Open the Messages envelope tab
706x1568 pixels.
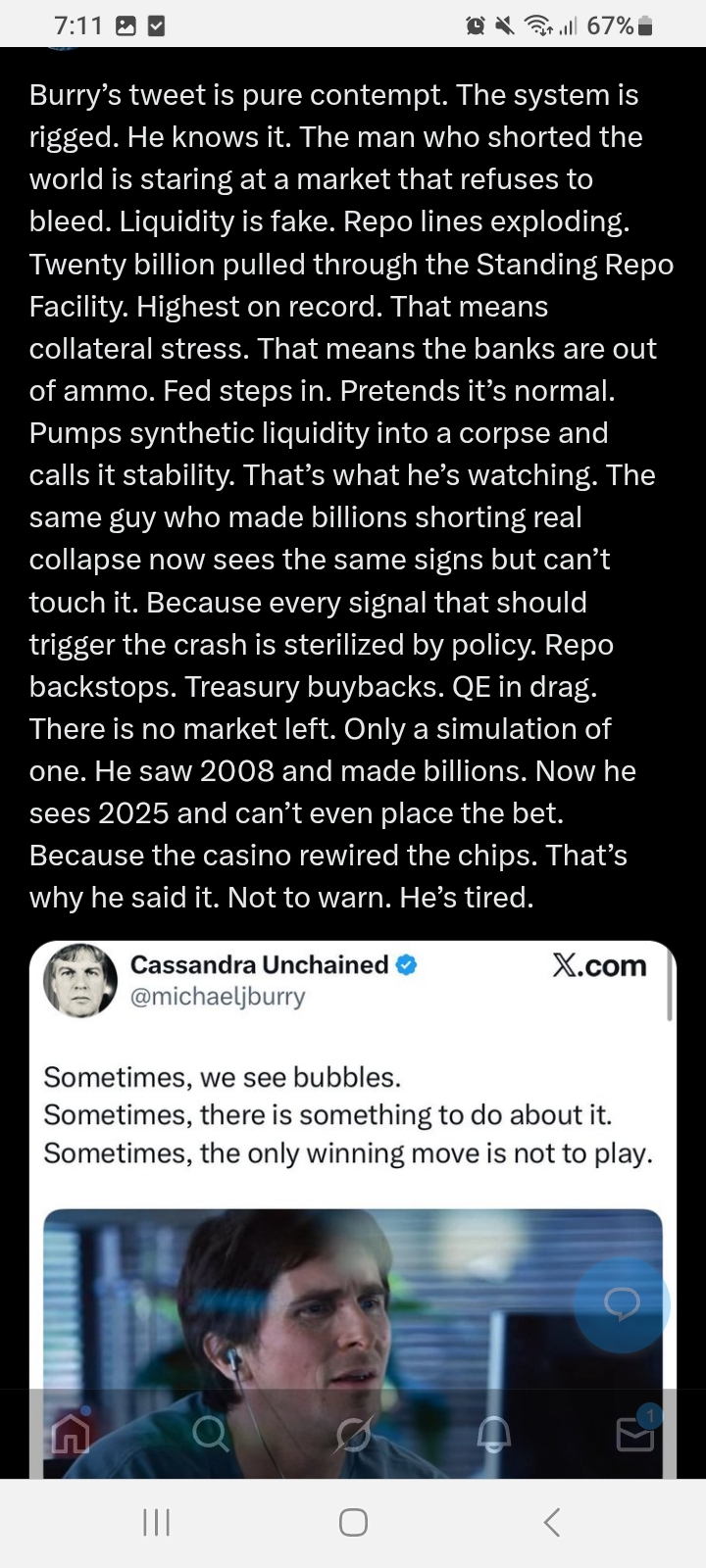click(634, 1435)
